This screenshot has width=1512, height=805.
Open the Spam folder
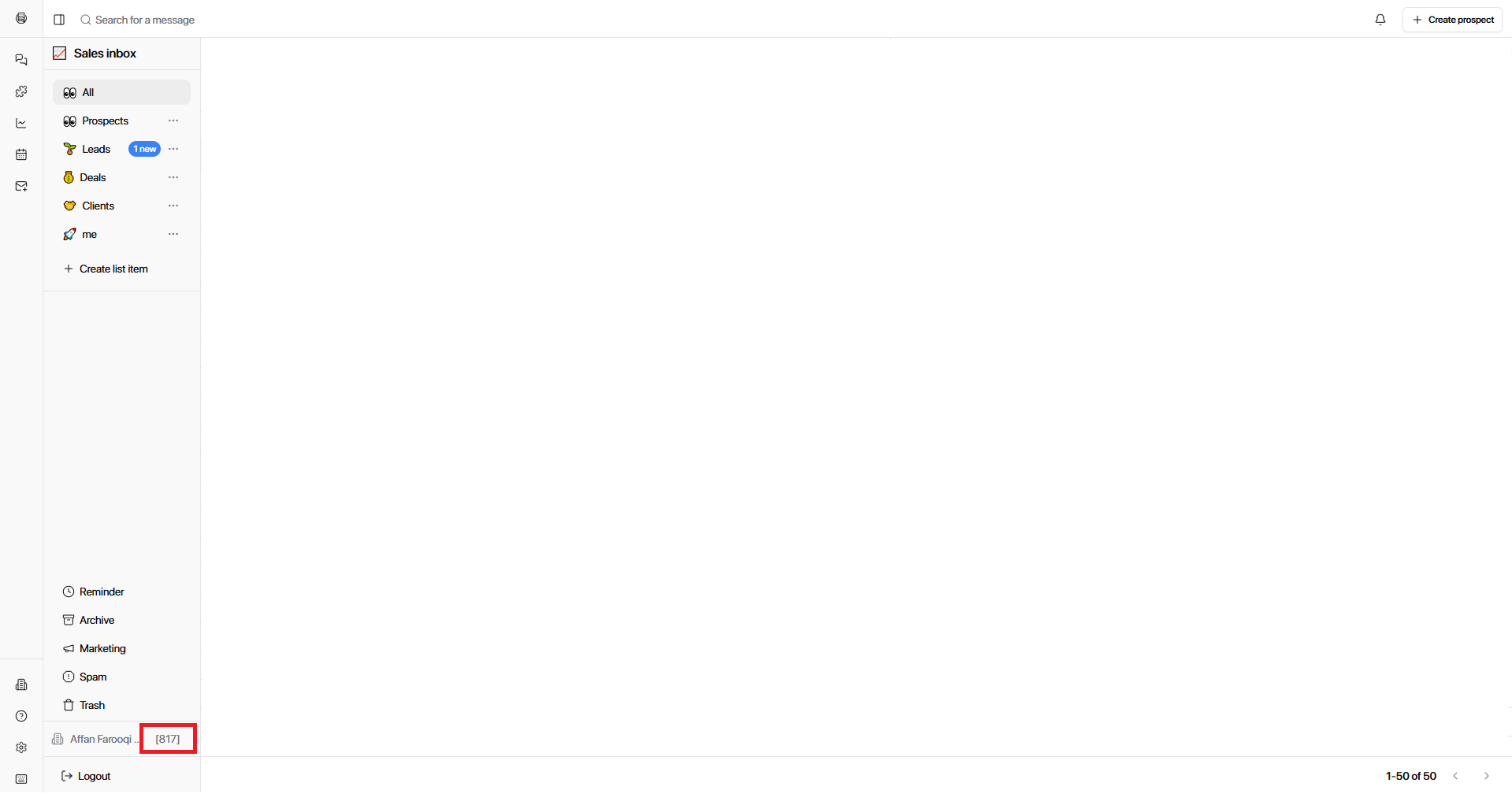point(93,677)
